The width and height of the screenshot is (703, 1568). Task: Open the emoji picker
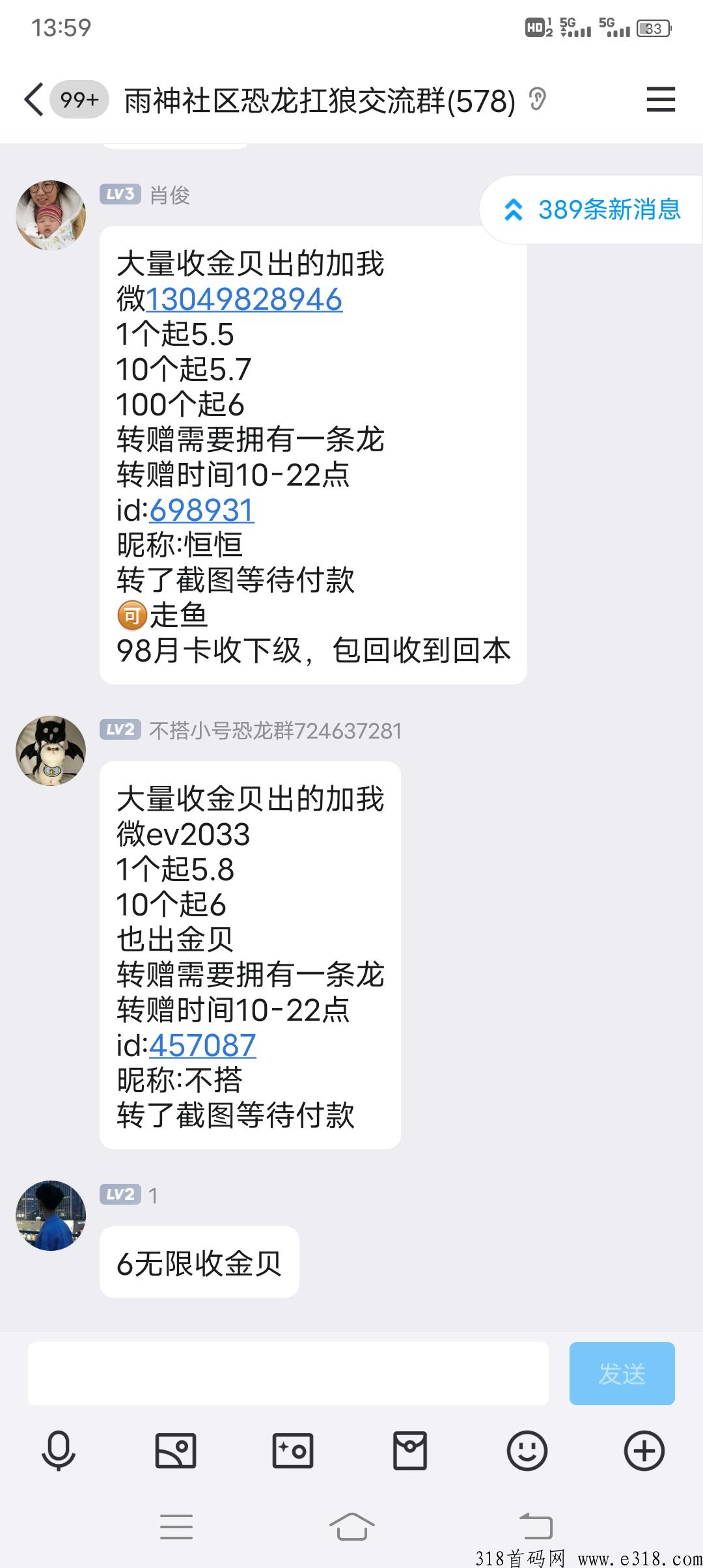(x=527, y=1451)
